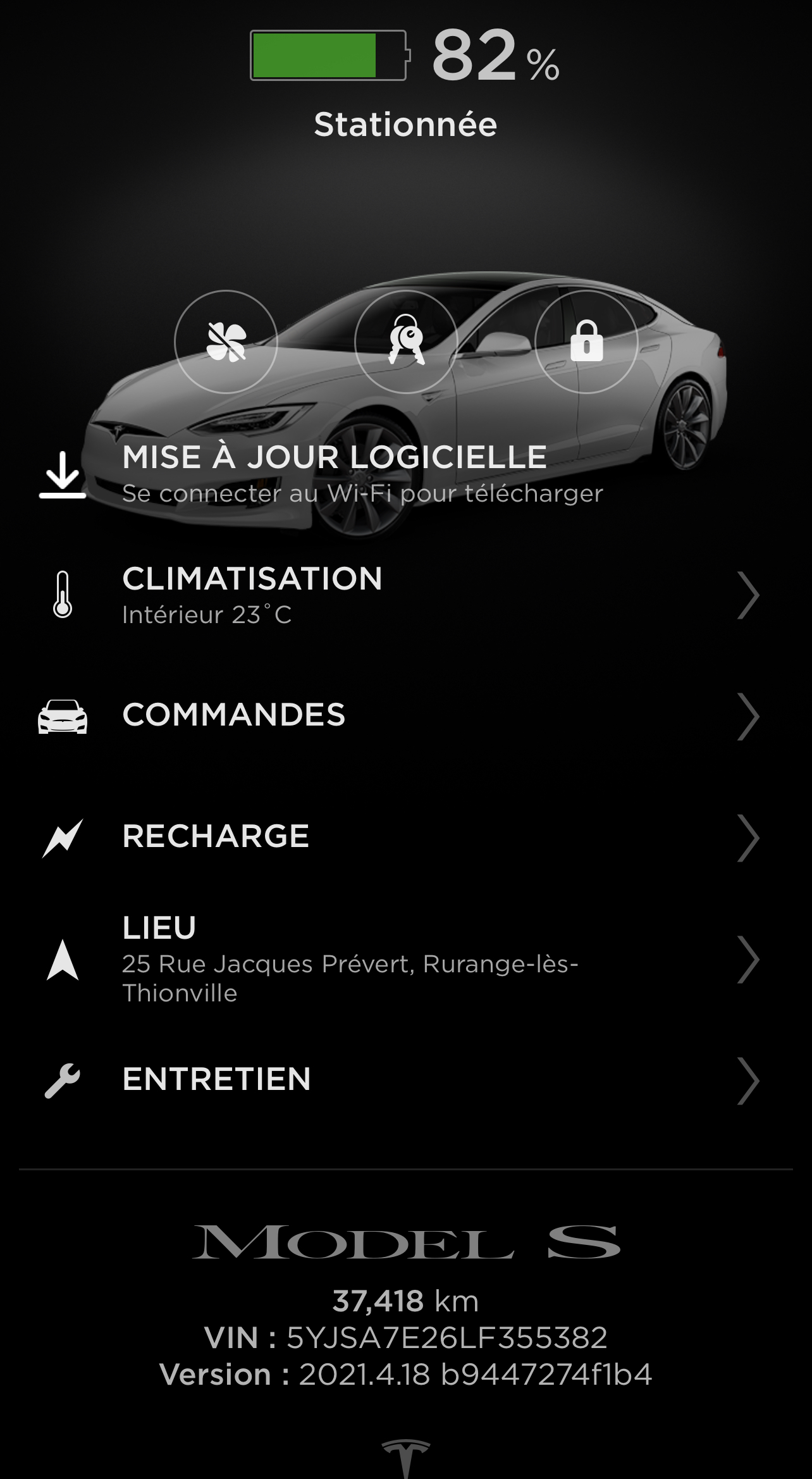Go to Commandes
This screenshot has height=1479, width=812.
pyautogui.click(x=405, y=716)
